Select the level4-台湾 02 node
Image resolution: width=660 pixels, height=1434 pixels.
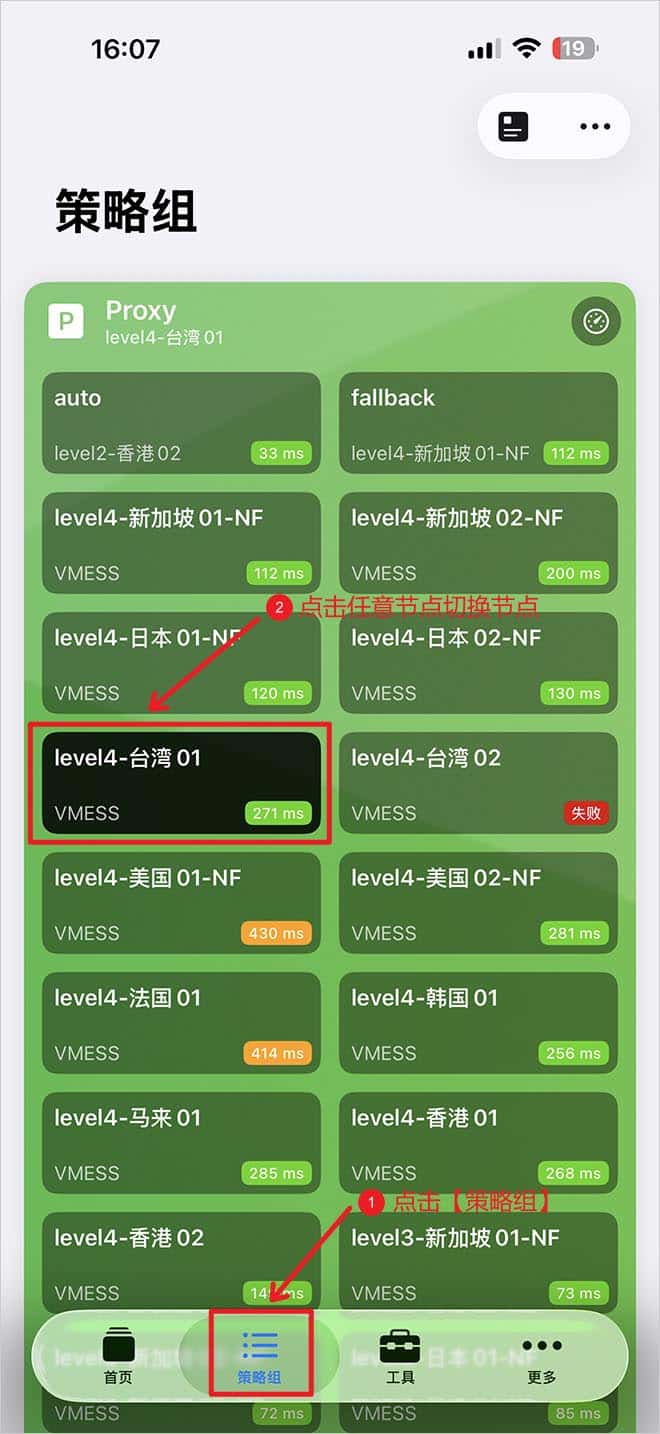[x=478, y=783]
